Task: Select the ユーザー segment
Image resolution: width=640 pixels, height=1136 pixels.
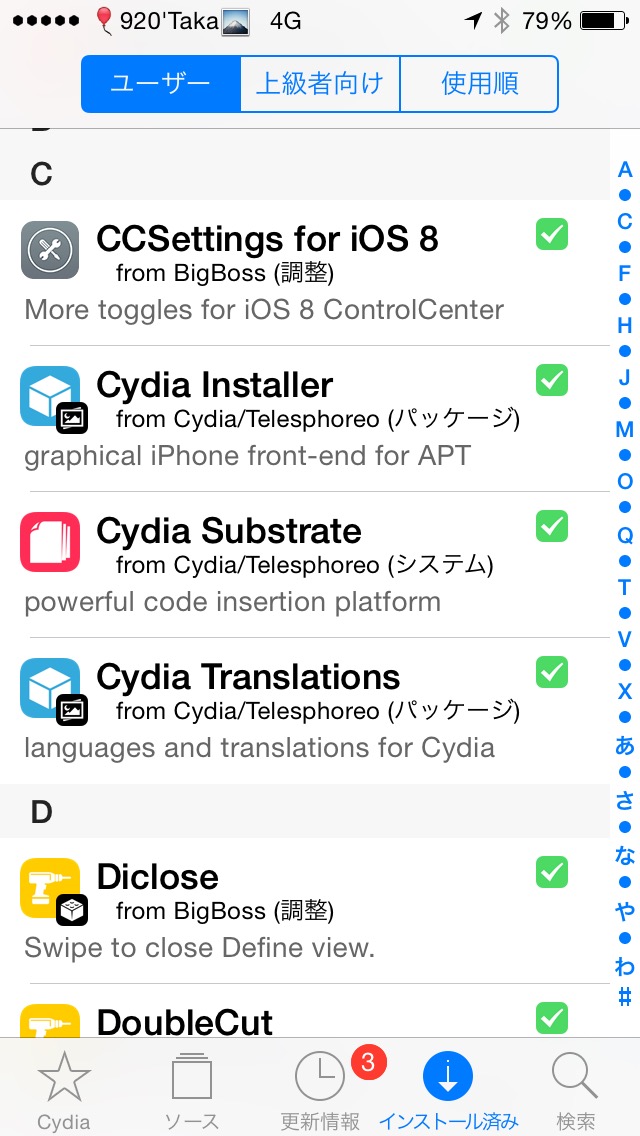Action: 160,84
